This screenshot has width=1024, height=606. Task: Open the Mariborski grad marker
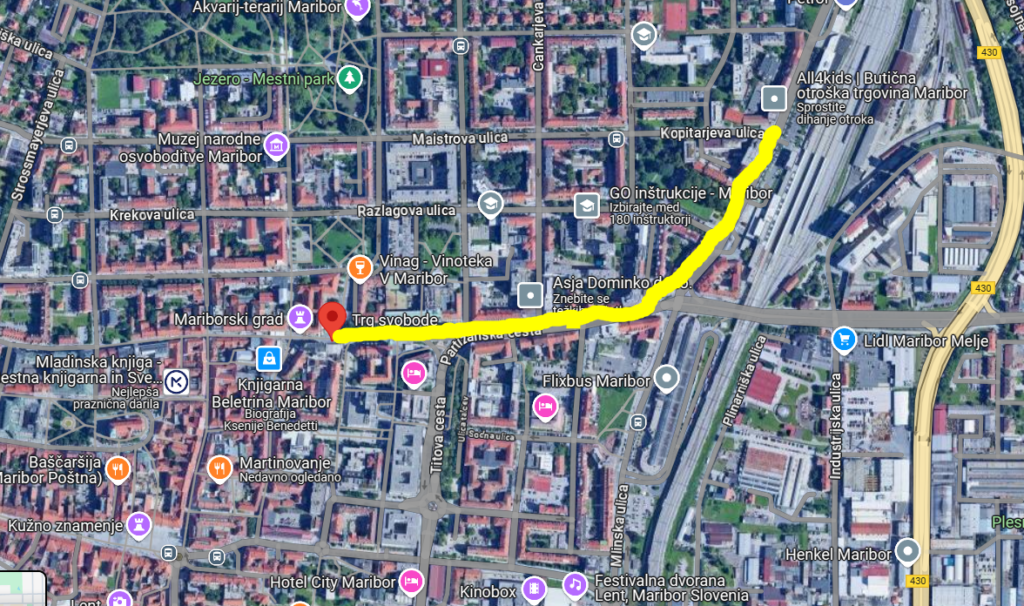[x=298, y=319]
